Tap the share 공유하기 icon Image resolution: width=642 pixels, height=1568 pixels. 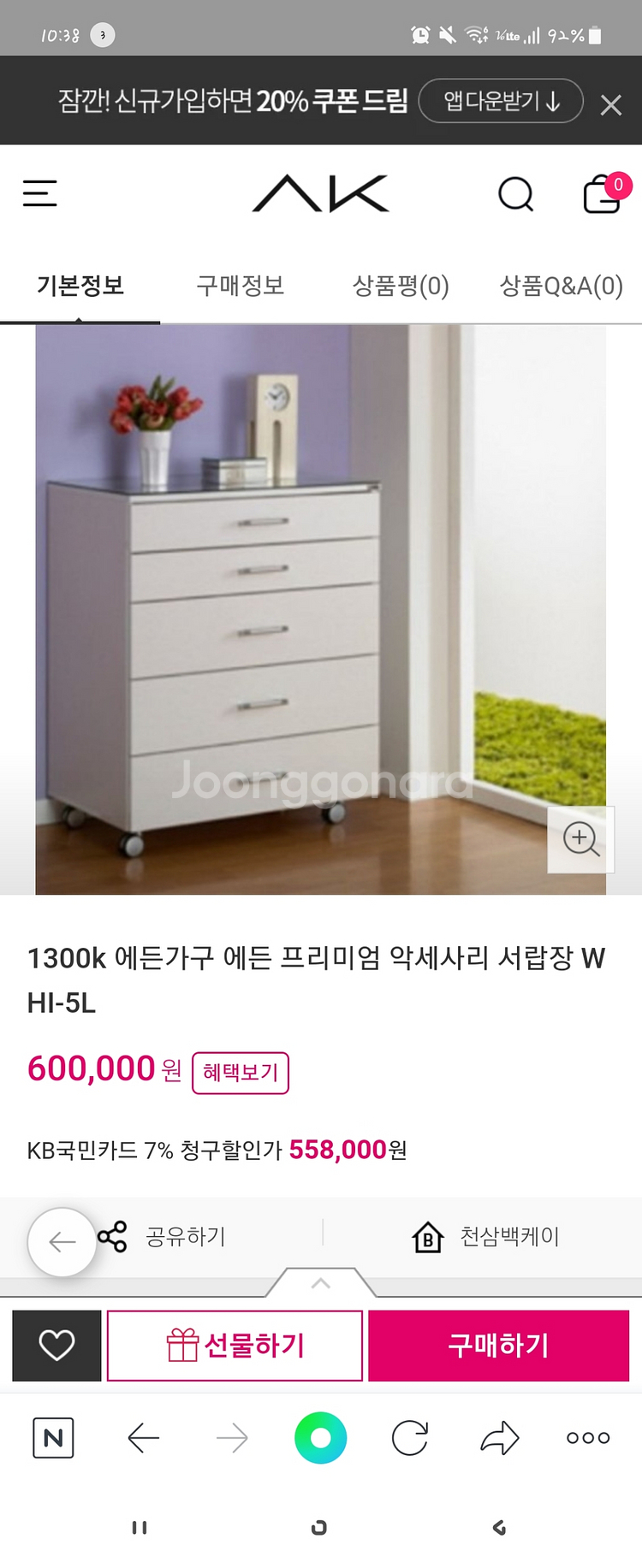tap(112, 1236)
